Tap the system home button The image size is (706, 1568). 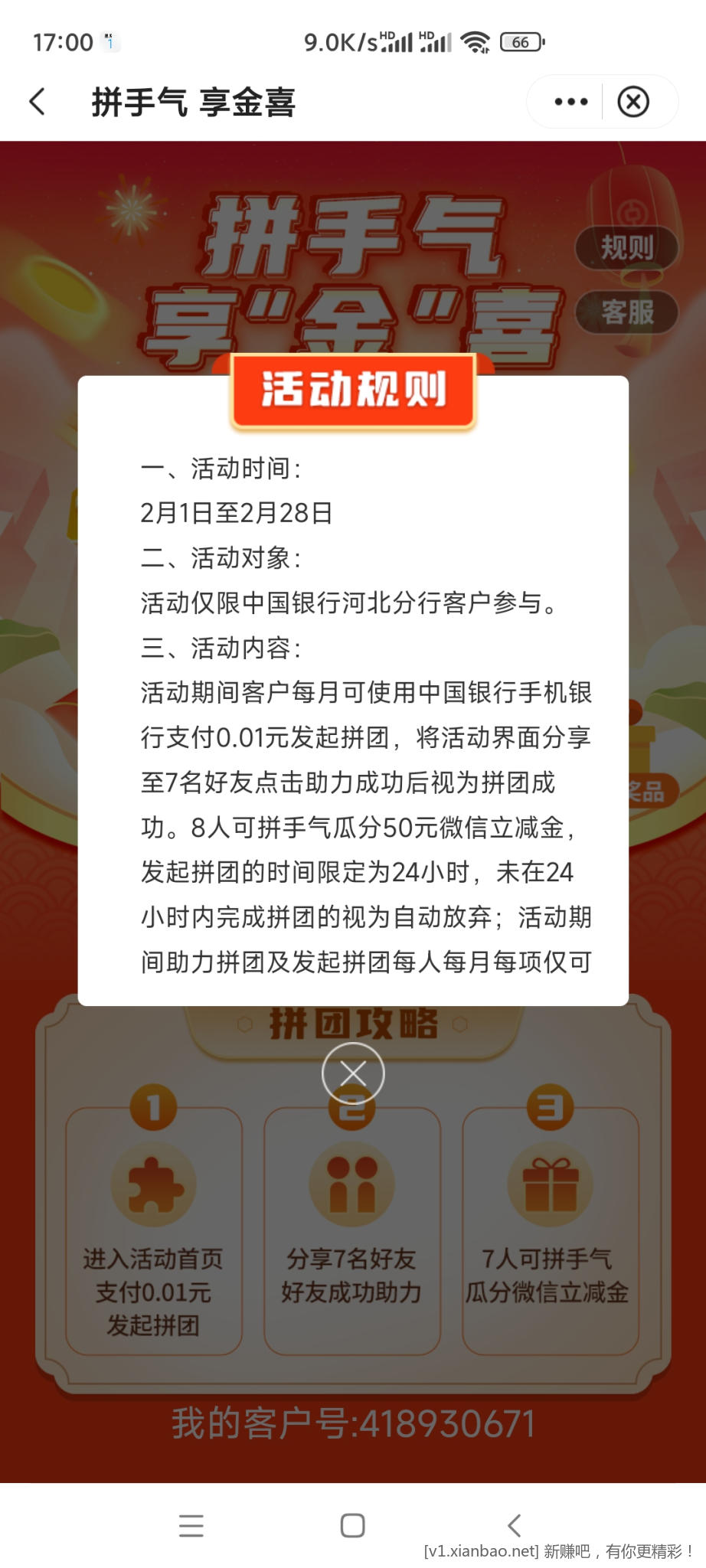pyautogui.click(x=352, y=1525)
